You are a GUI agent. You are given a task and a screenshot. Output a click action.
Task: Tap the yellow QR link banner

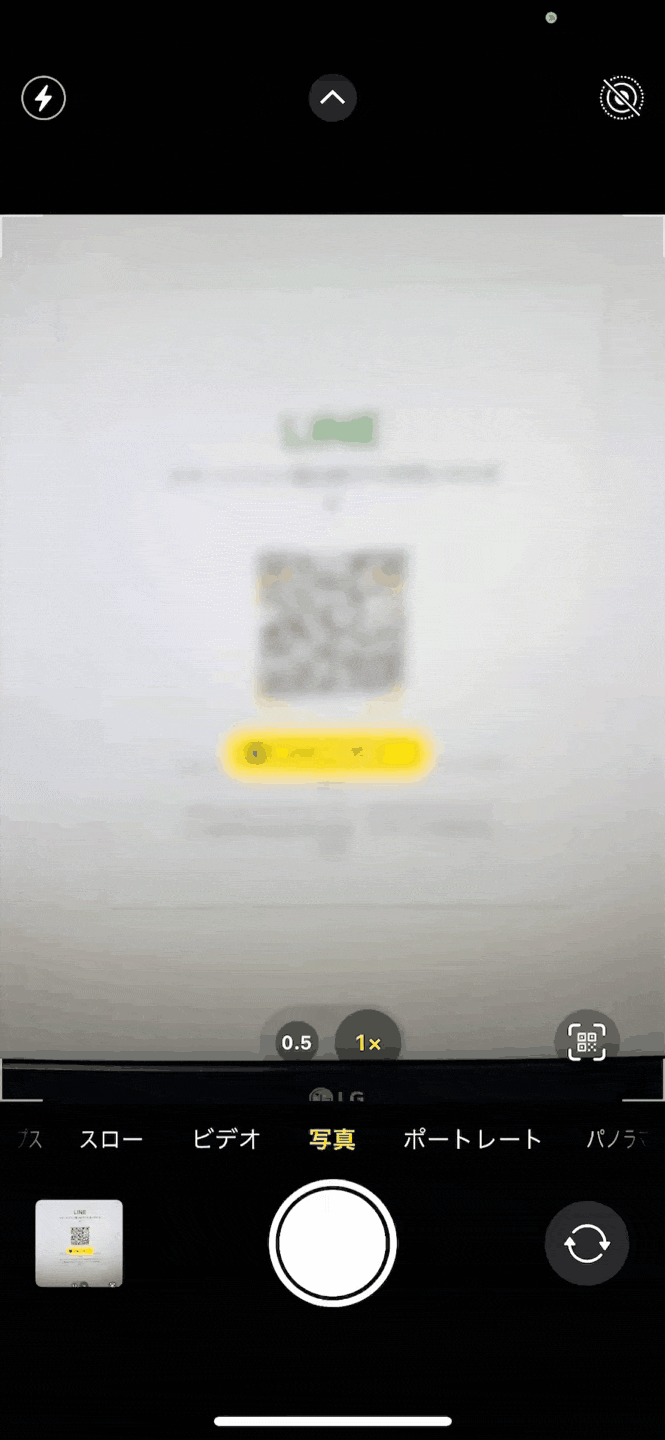[327, 753]
